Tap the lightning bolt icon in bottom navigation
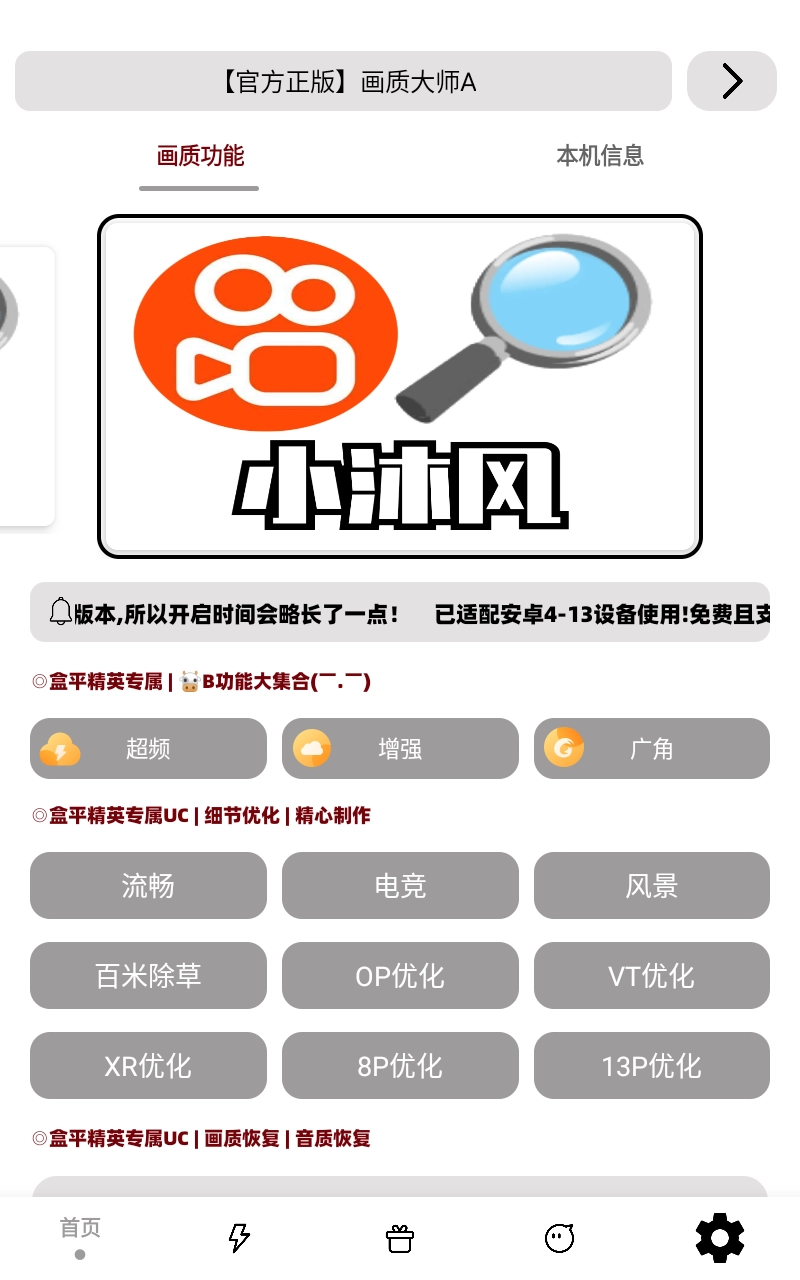800x1280 pixels. pyautogui.click(x=239, y=1237)
